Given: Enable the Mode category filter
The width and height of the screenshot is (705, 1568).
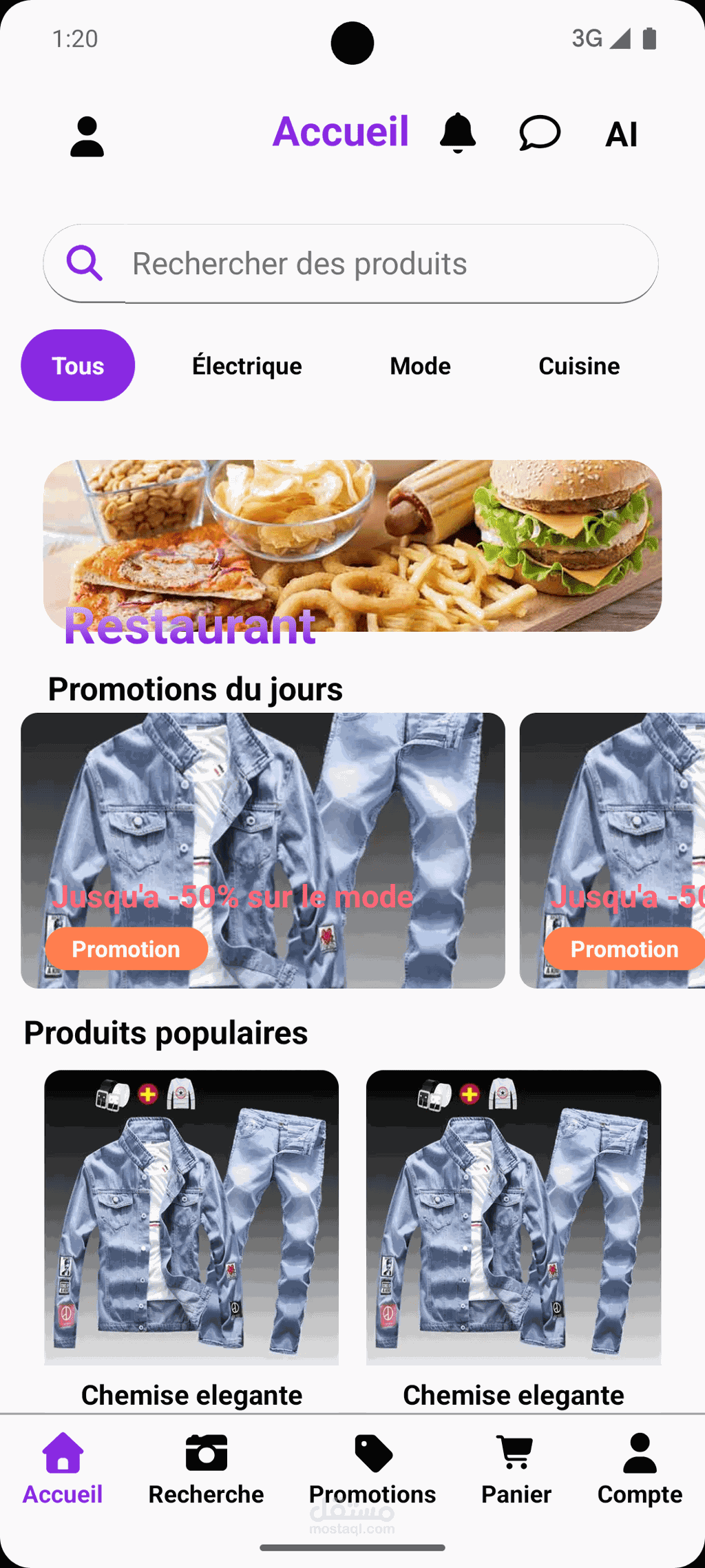Looking at the screenshot, I should pos(419,366).
